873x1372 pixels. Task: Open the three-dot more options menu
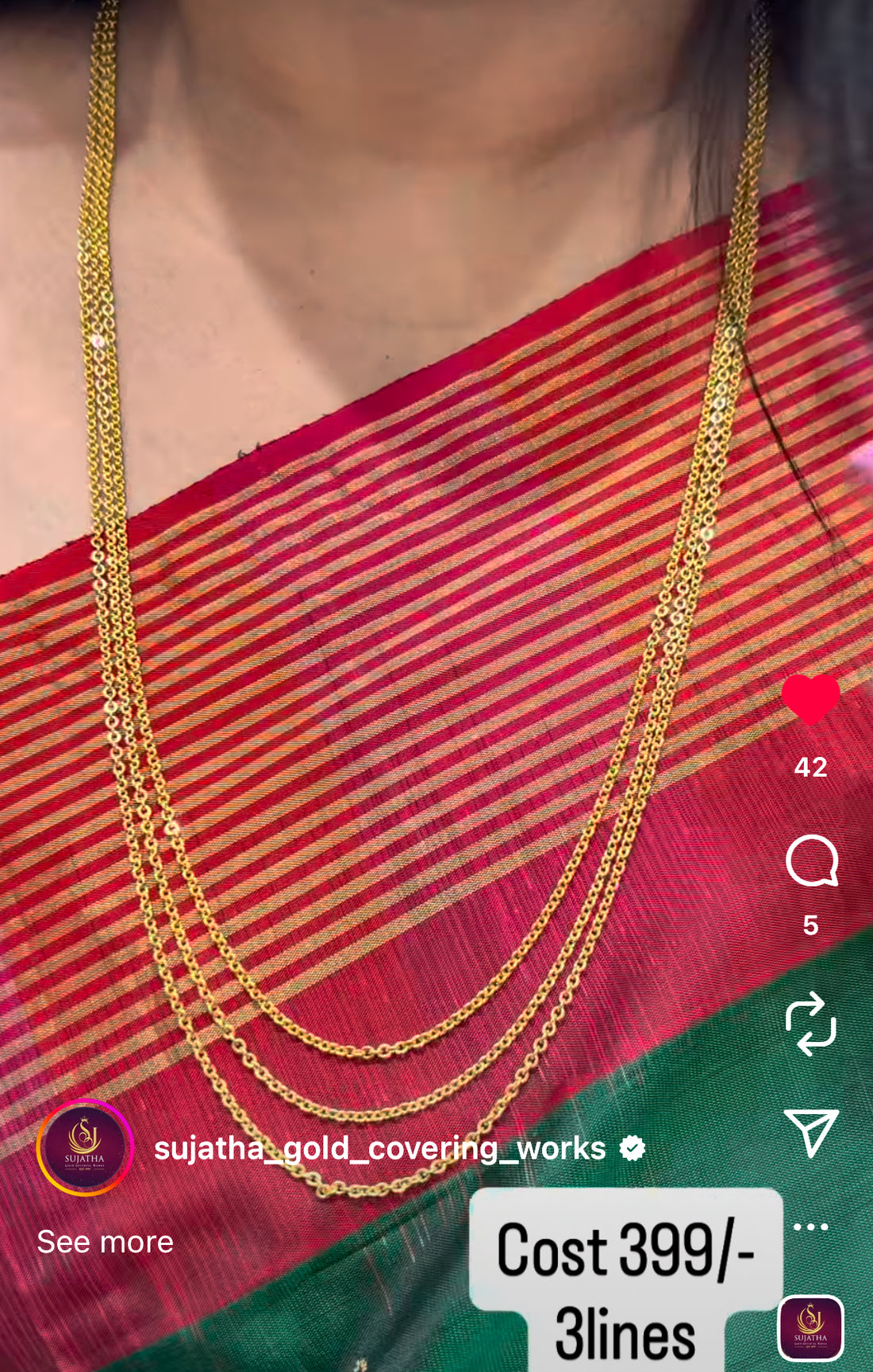coord(811,1227)
